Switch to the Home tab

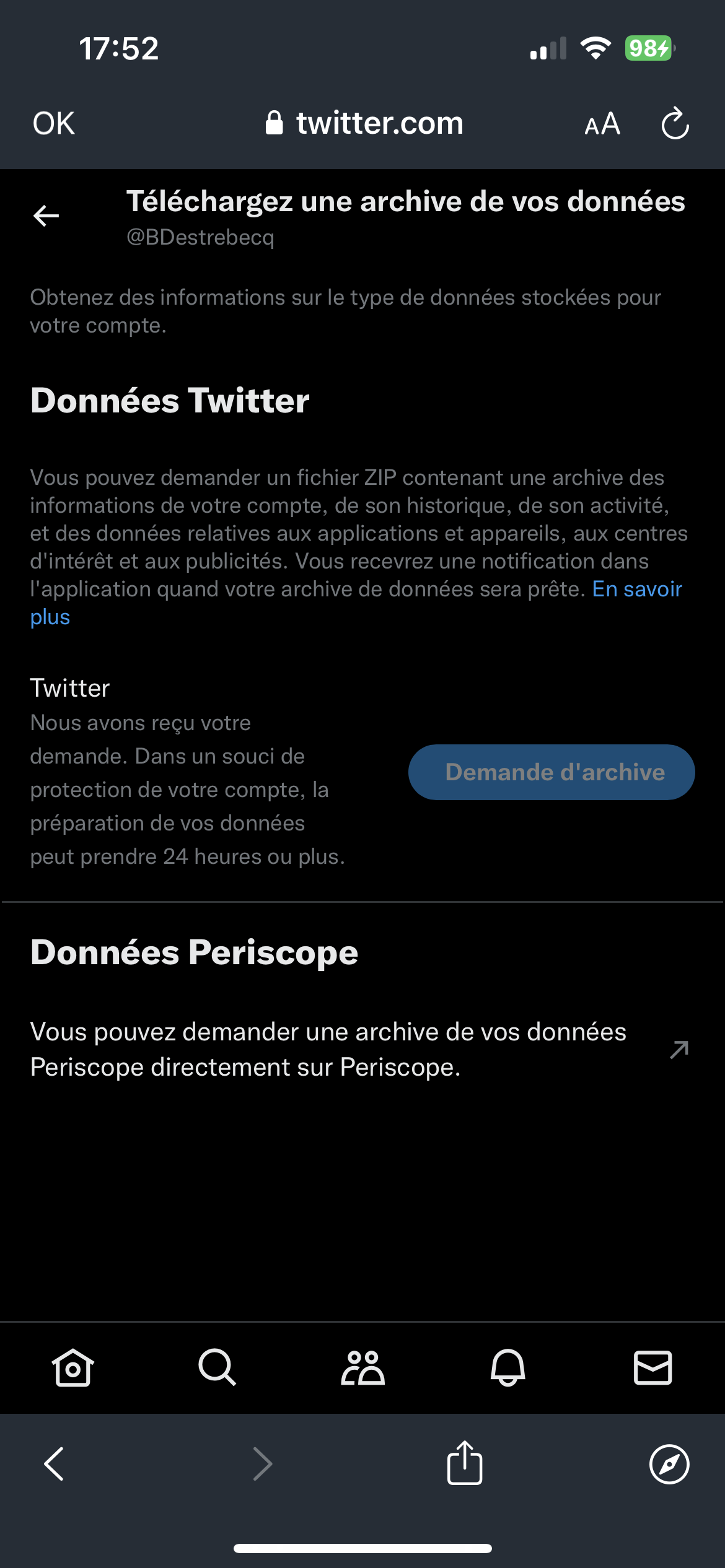[72, 1367]
